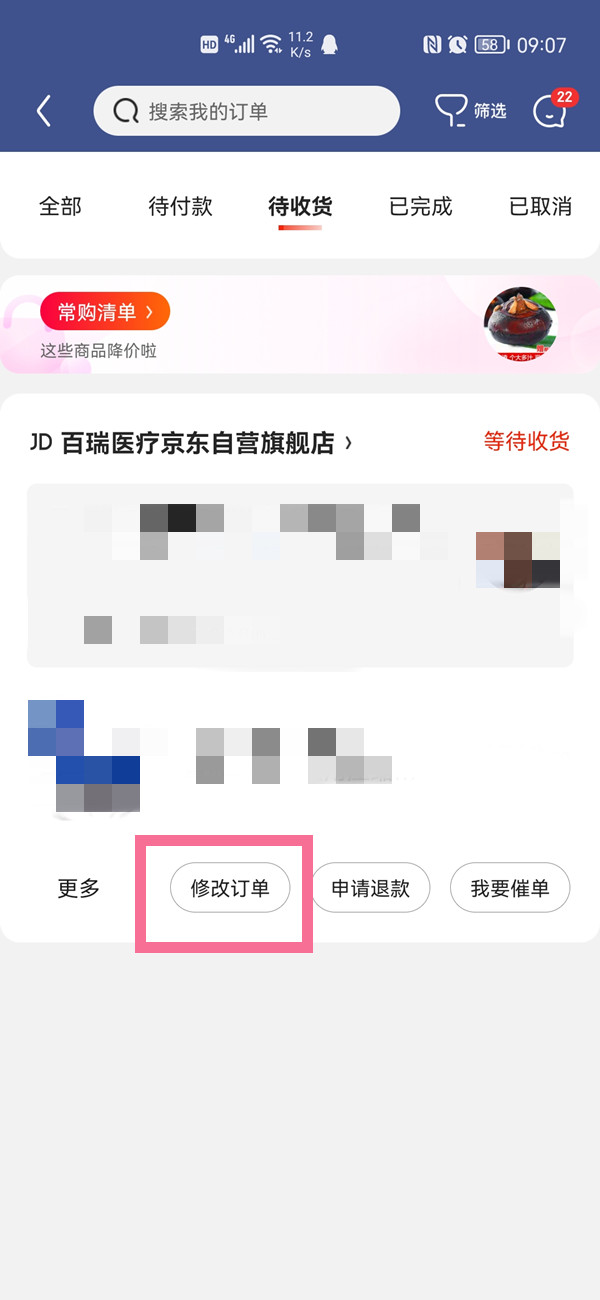Open the order's product details card
Viewport: 600px width, 1300px height.
click(300, 575)
